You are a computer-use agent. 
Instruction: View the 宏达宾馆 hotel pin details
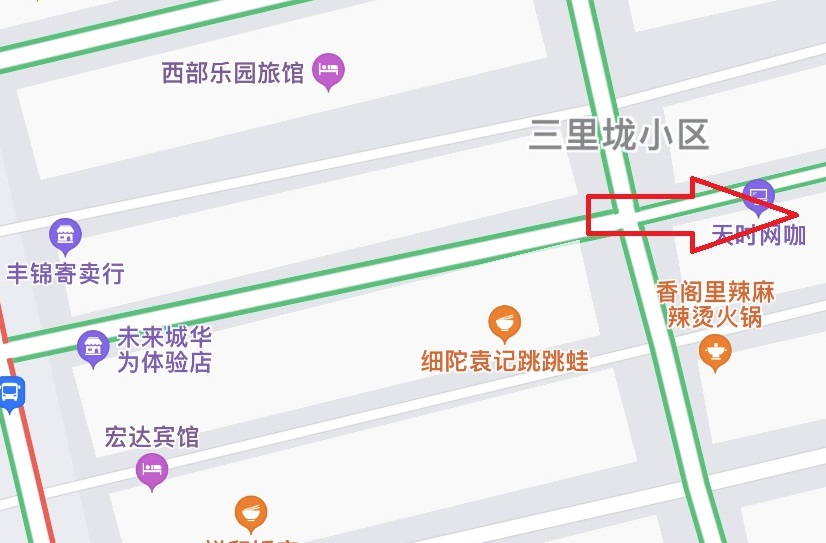(x=152, y=469)
